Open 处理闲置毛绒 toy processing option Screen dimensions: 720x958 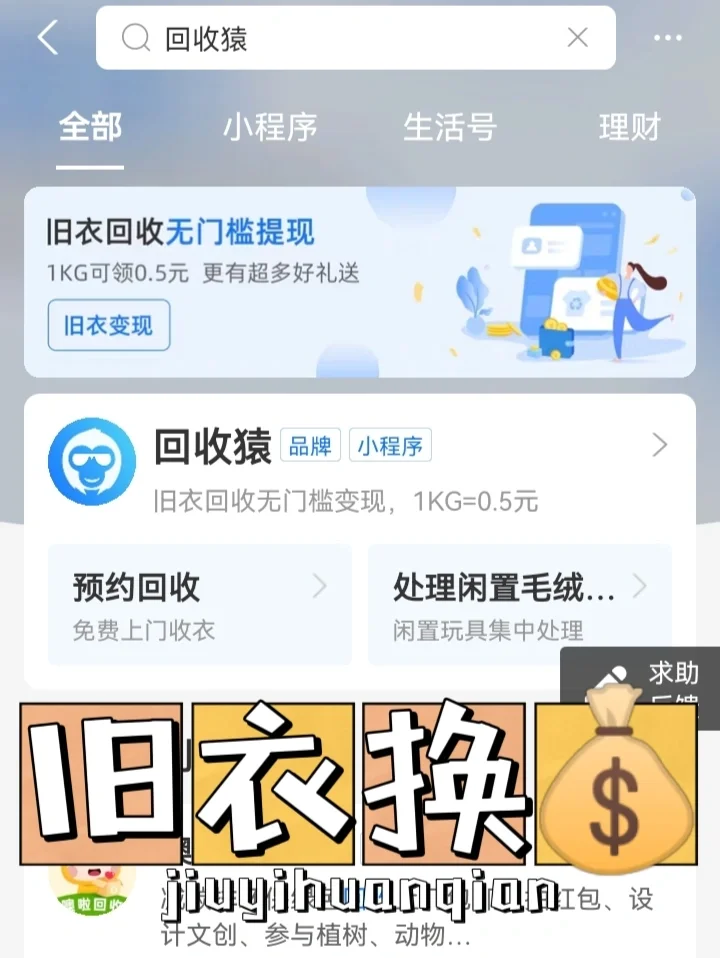point(518,604)
